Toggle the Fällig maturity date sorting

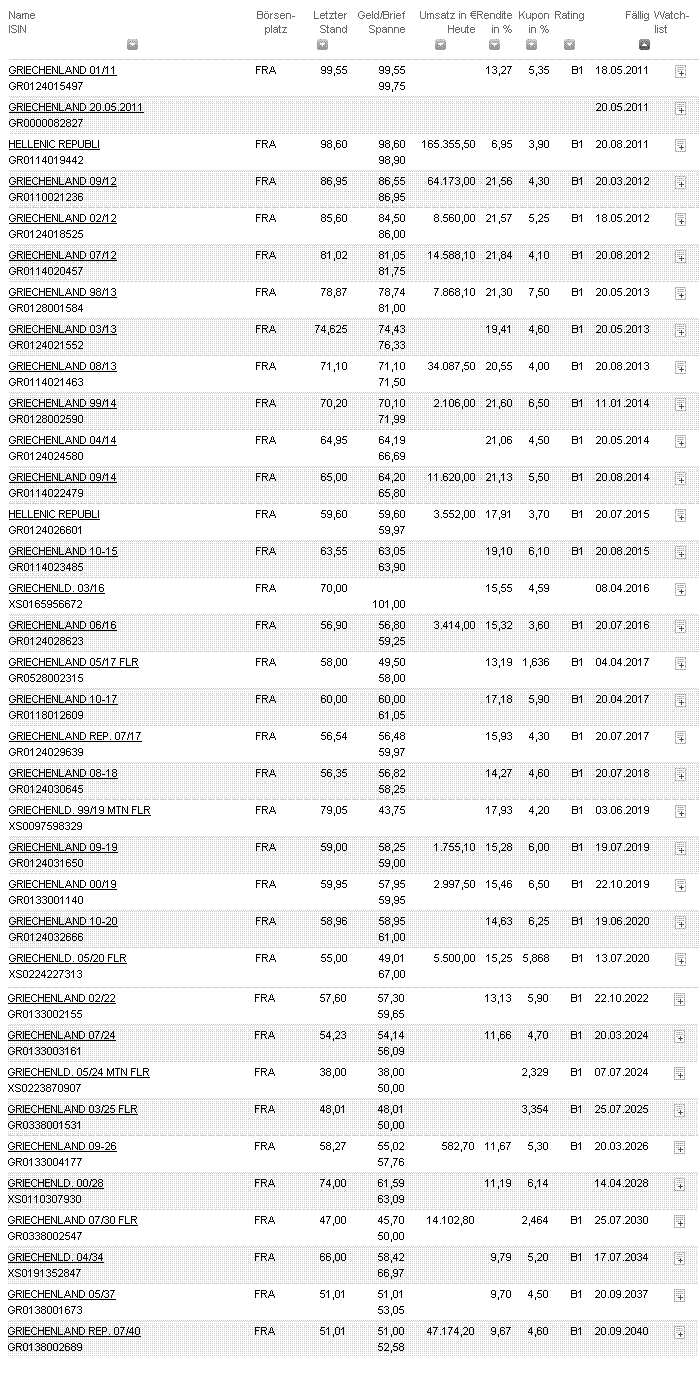click(x=644, y=45)
